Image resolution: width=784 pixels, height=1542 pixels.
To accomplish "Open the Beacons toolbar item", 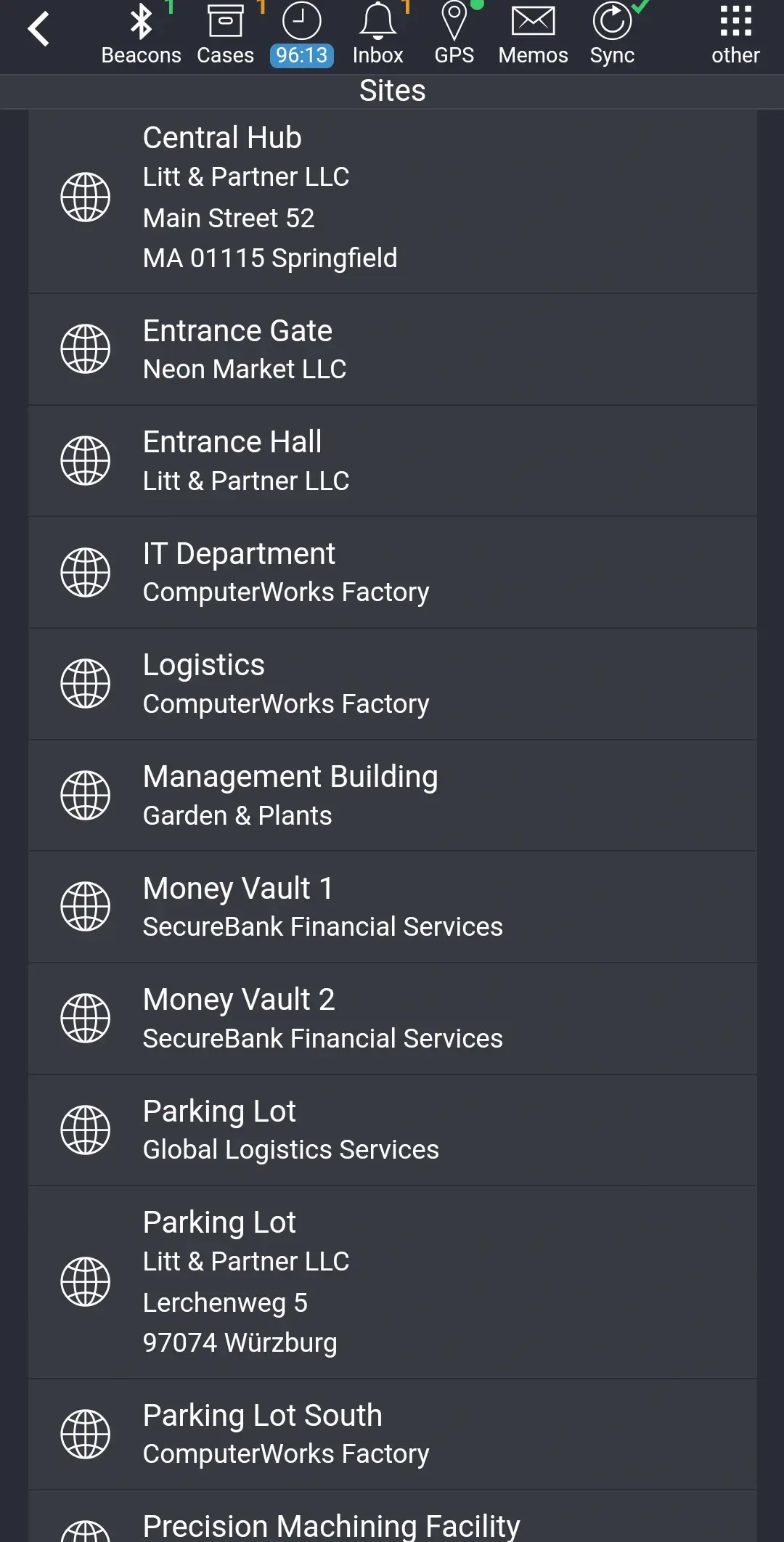I will (141, 35).
